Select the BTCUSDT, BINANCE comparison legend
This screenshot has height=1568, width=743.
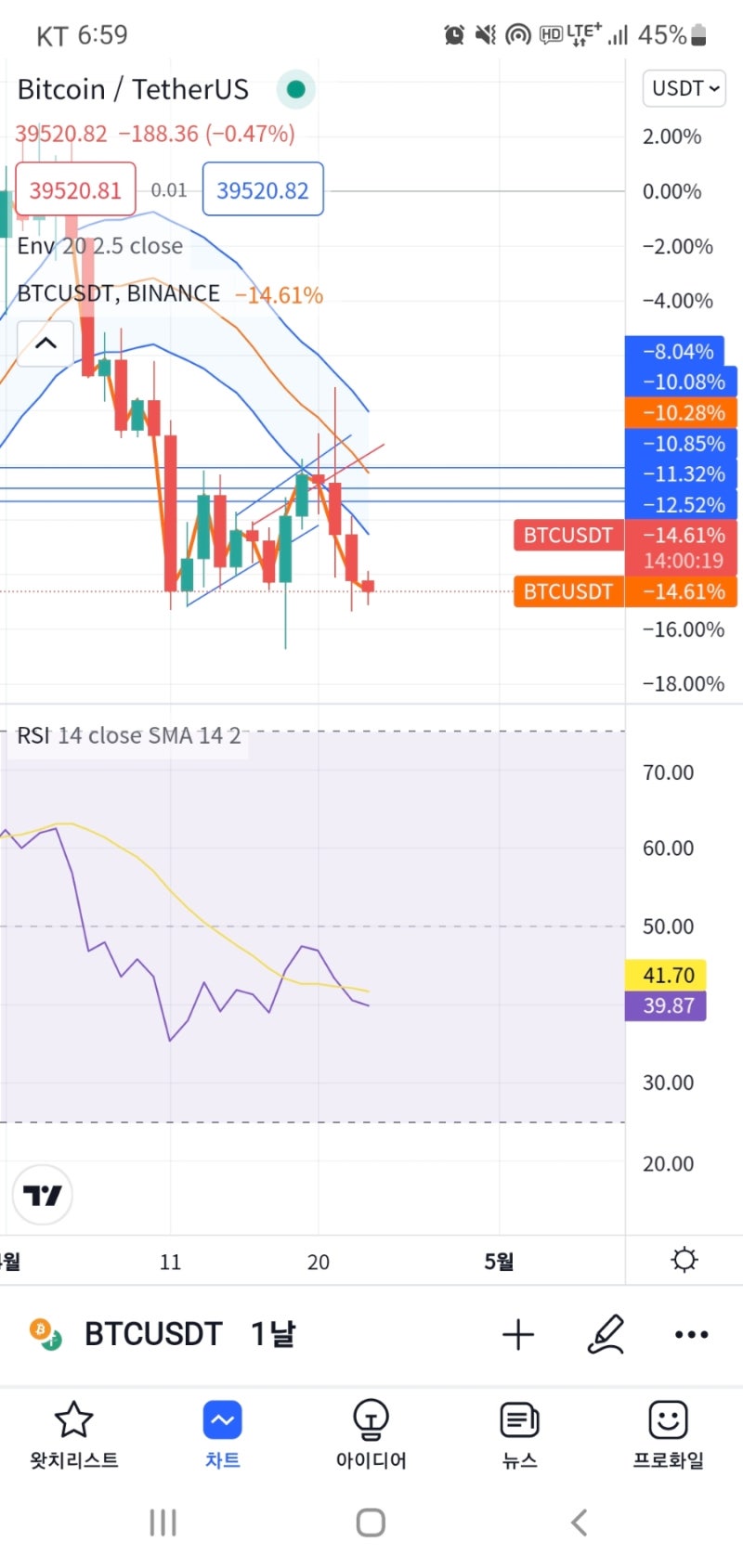click(119, 294)
